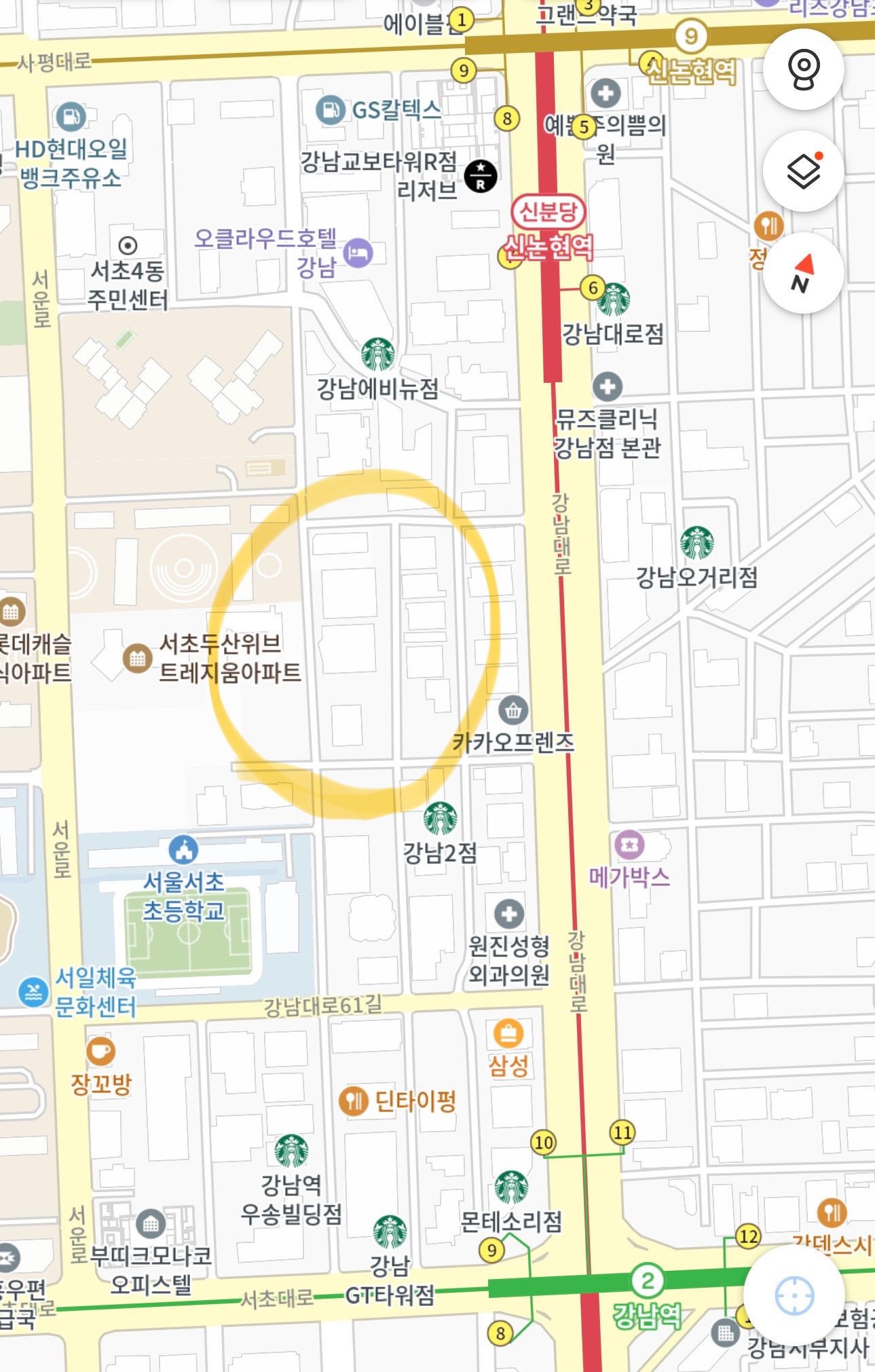
Task: Select the 서울서초초등학교 marker
Action: tap(183, 850)
